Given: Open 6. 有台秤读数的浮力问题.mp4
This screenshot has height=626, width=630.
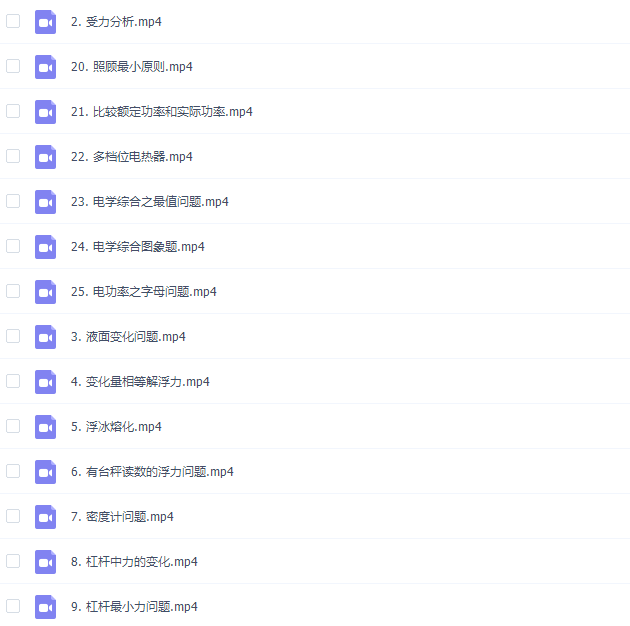Looking at the screenshot, I should pos(152,471).
